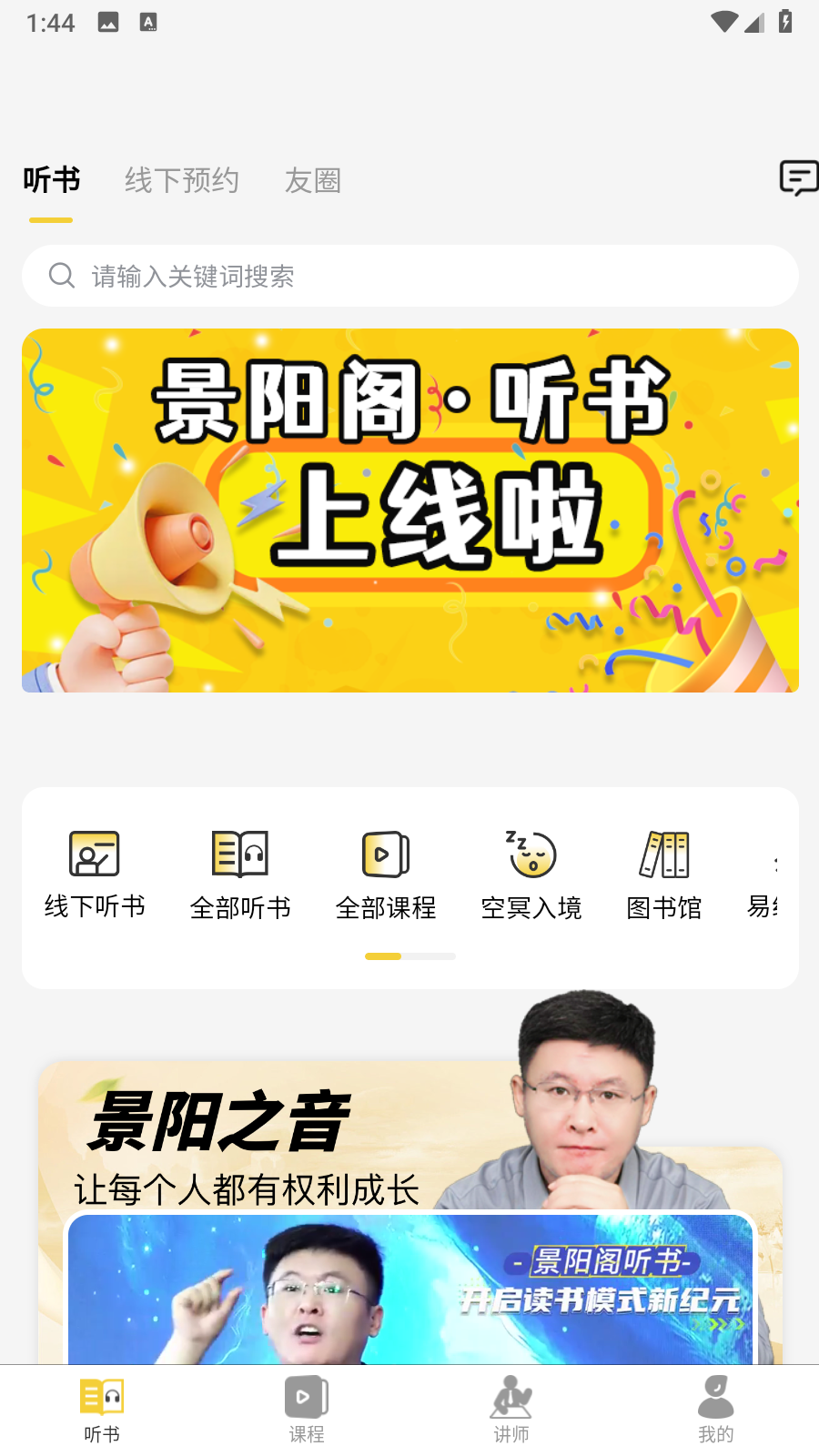This screenshot has height=1456, width=819.
Task: Go to 课程 in bottom navigation
Action: pos(307,1410)
